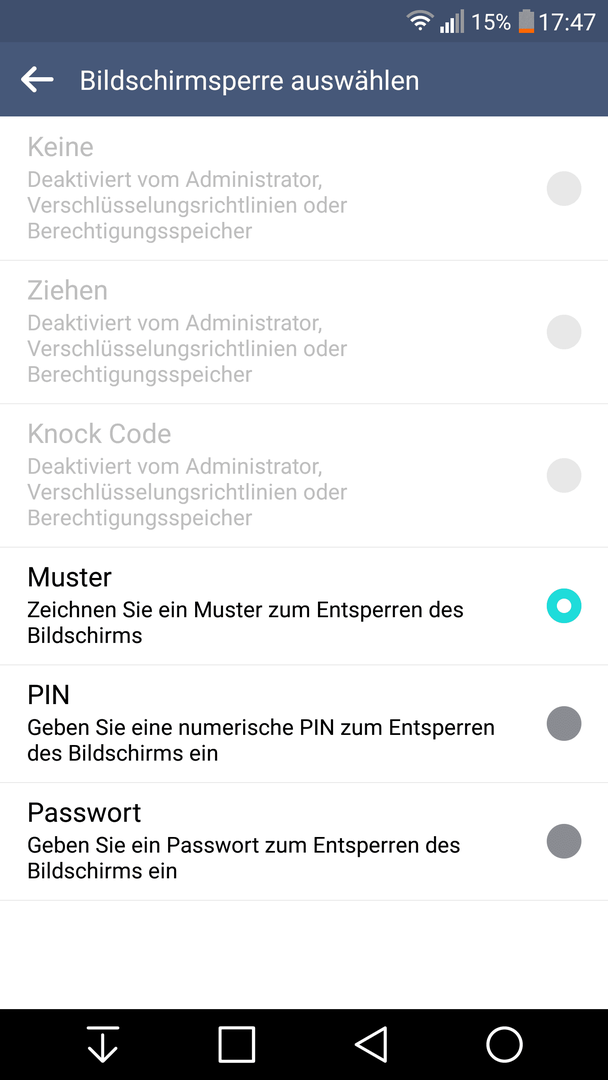This screenshot has height=1080, width=608.
Task: Select Passwort as screen lock
Action: (304, 842)
